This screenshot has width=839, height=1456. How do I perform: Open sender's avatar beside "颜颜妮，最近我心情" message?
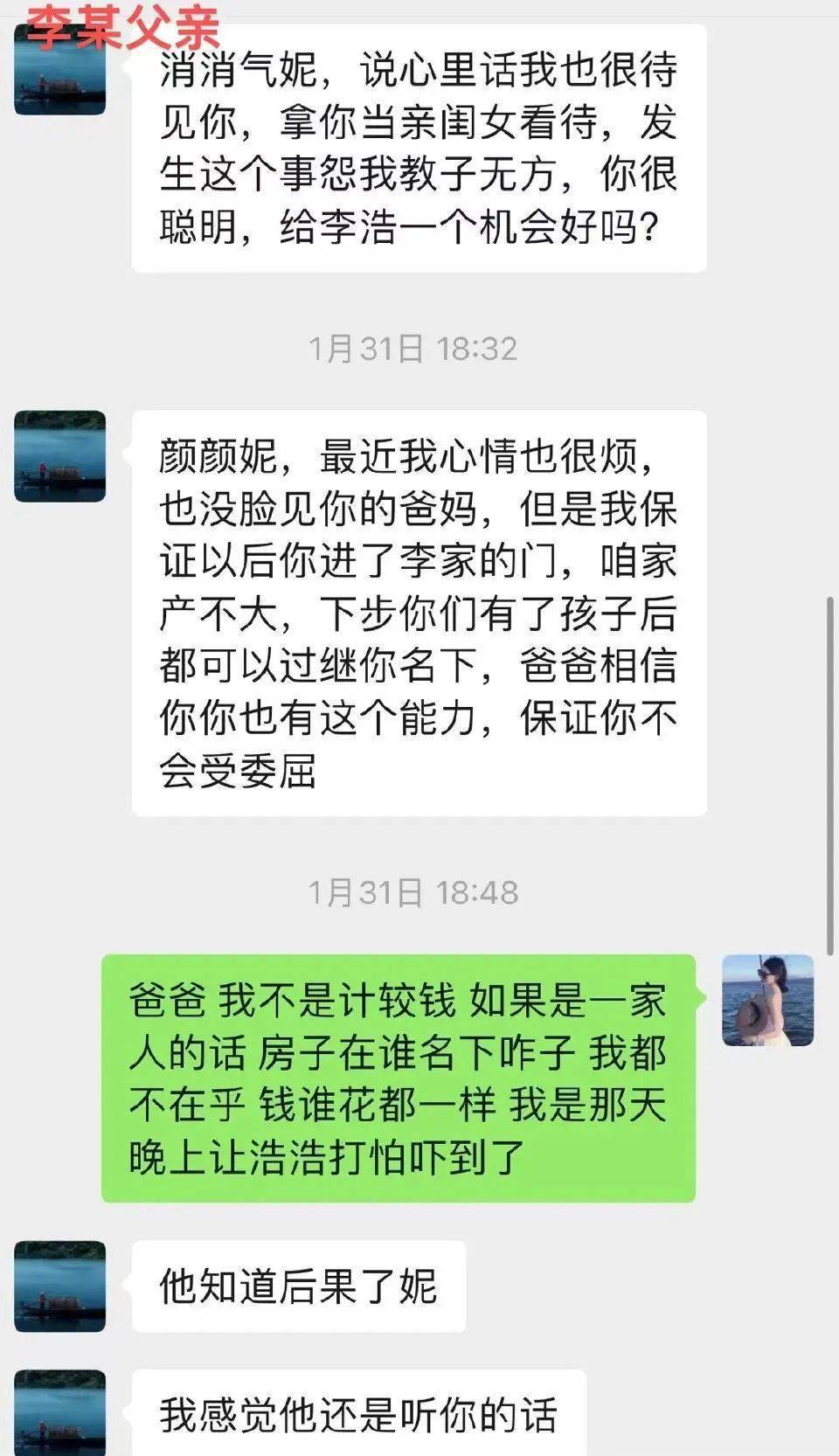[59, 456]
